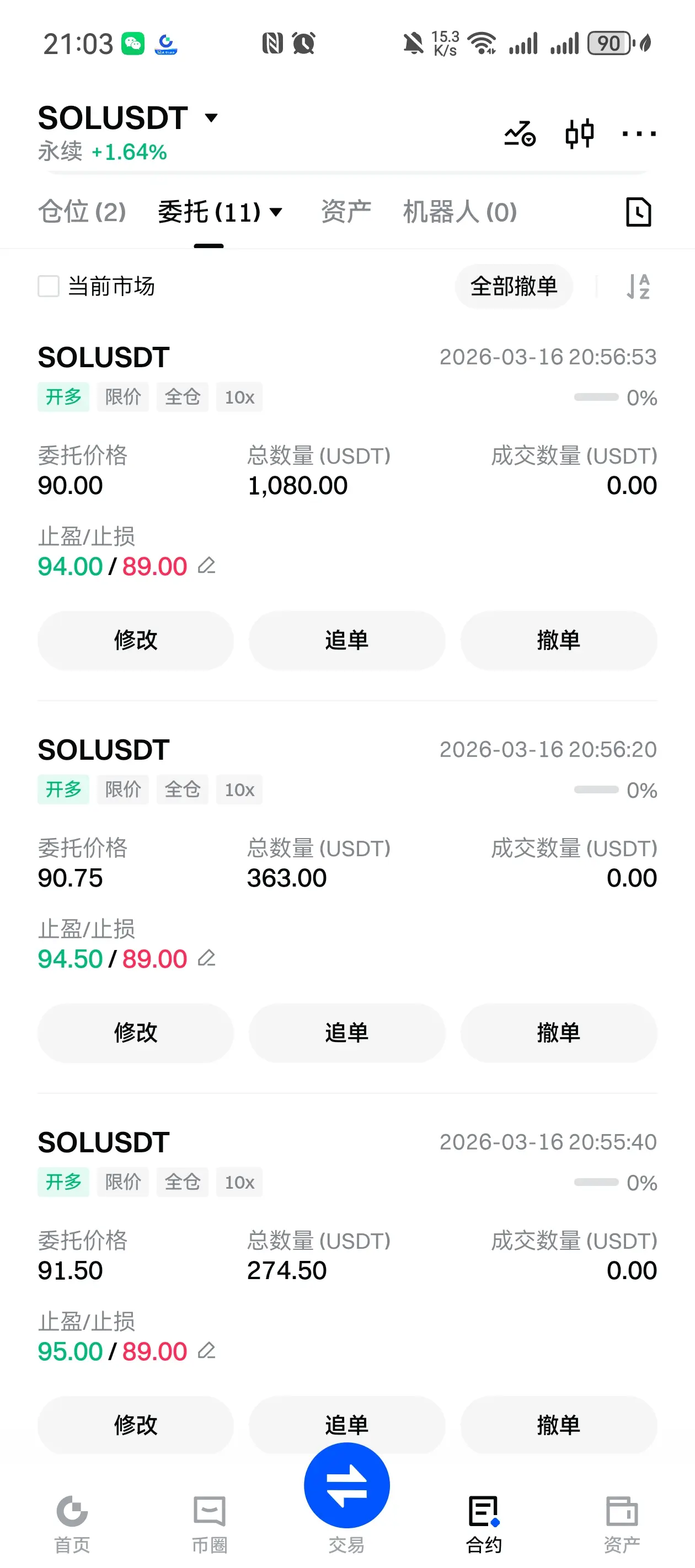Open the three-dot overflow menu

pos(638,133)
